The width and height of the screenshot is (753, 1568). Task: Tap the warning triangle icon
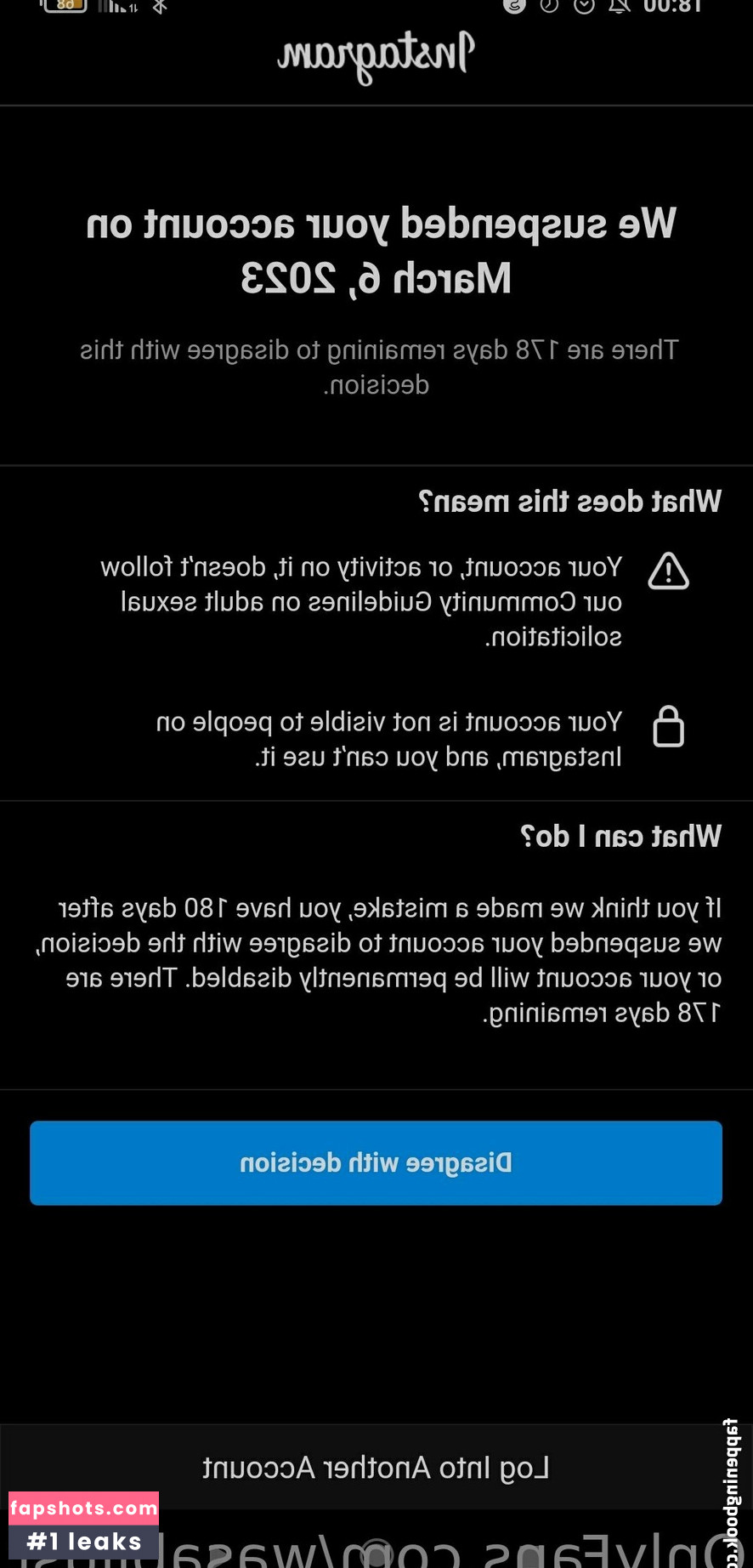(x=668, y=570)
